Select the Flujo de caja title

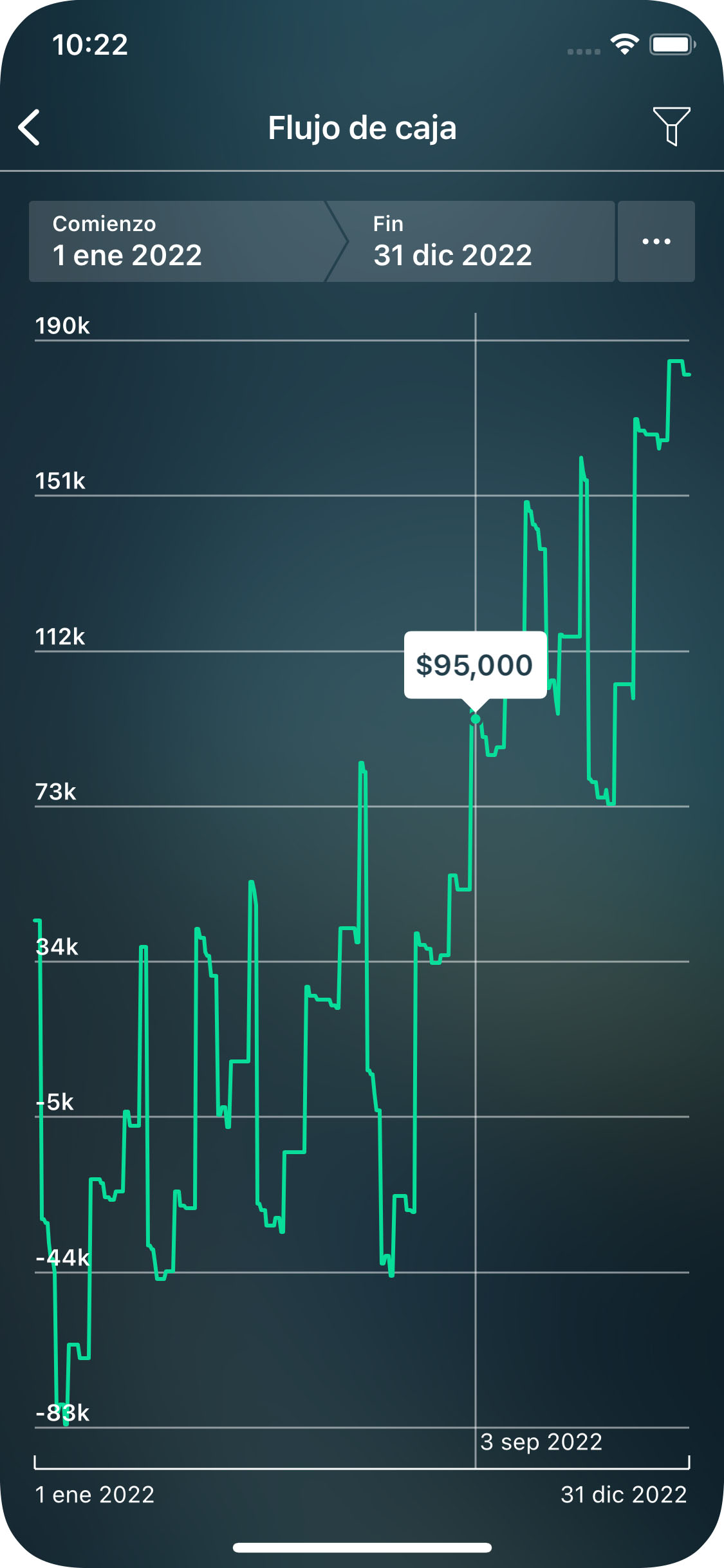click(x=362, y=127)
